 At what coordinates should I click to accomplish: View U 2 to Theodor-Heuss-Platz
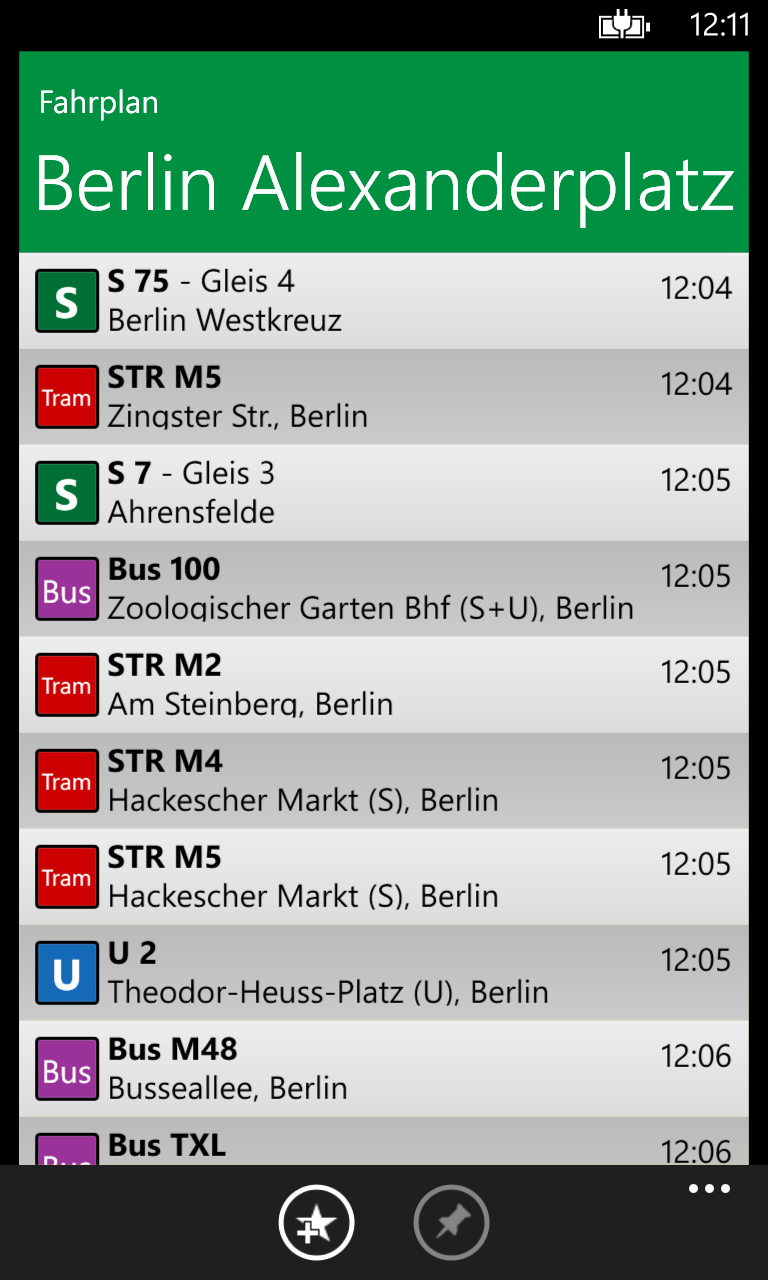[x=384, y=973]
